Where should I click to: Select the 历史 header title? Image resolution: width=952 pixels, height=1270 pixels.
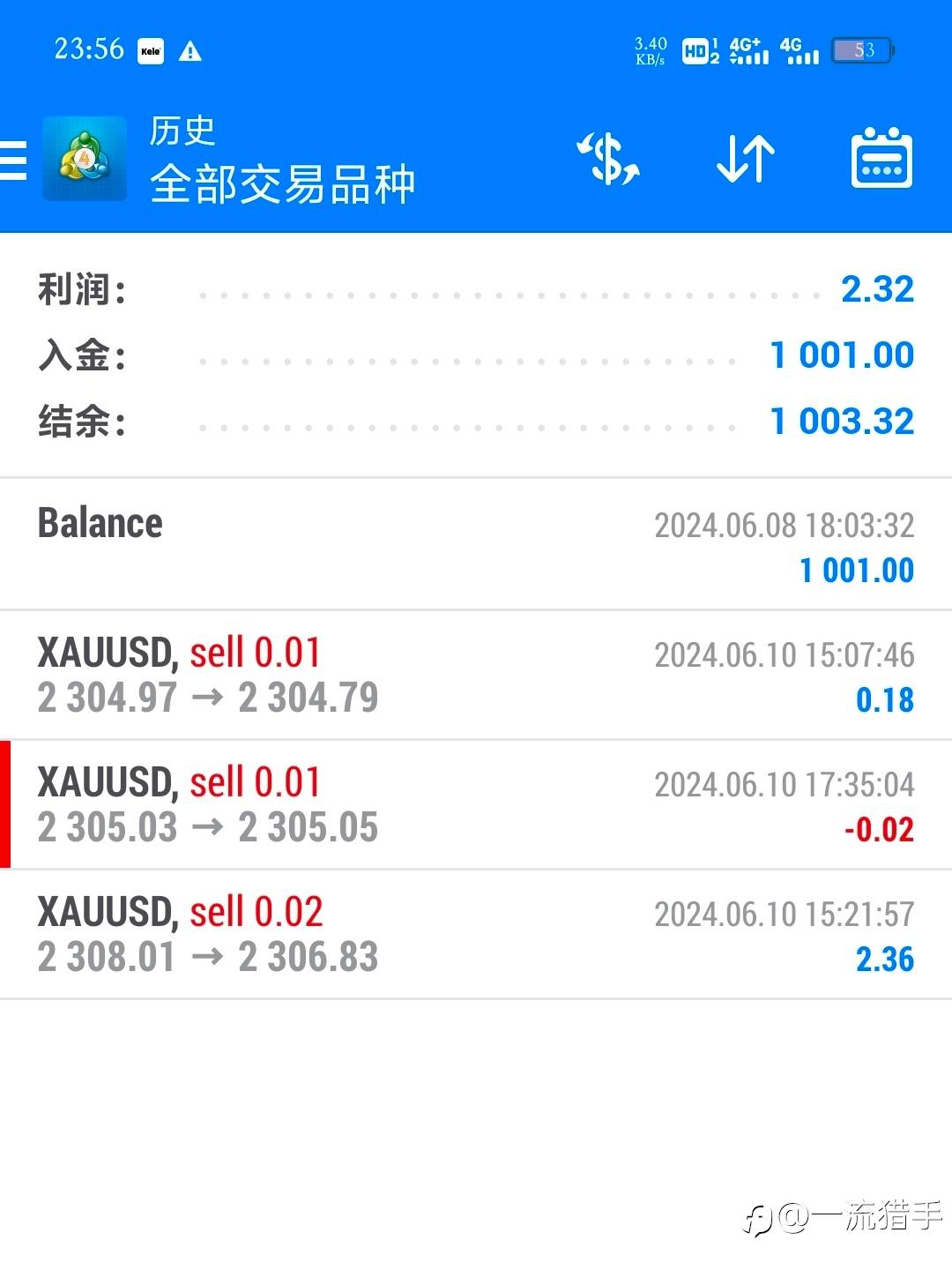click(181, 129)
